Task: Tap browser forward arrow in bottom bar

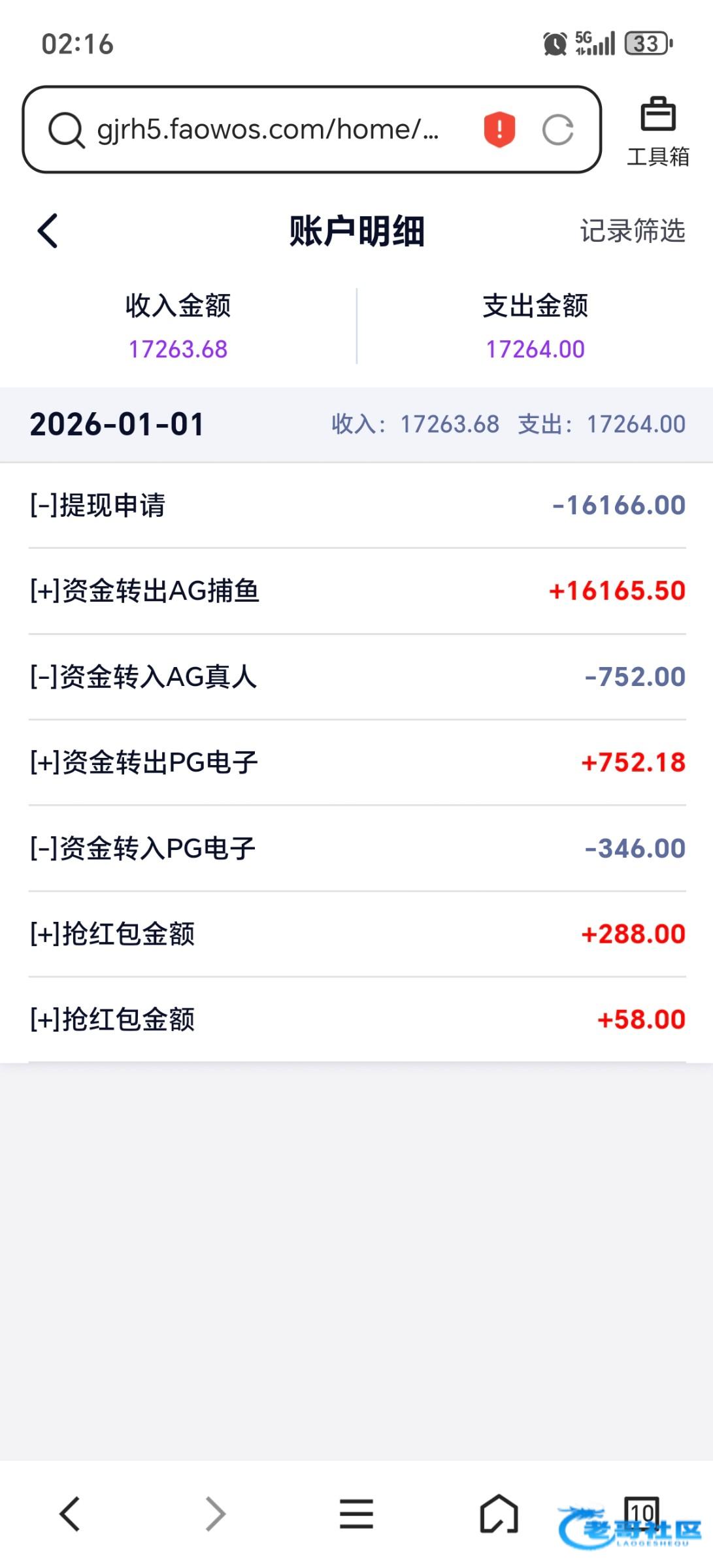Action: point(215,1514)
